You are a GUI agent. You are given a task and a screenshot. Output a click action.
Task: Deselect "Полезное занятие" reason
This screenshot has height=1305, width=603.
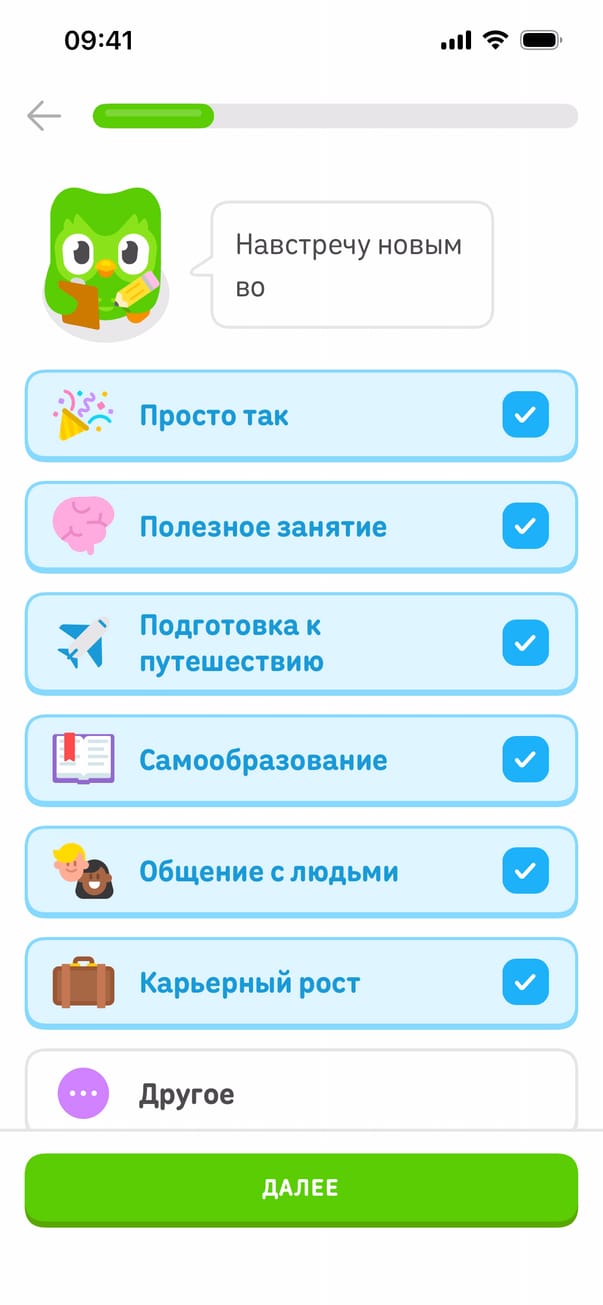(525, 526)
